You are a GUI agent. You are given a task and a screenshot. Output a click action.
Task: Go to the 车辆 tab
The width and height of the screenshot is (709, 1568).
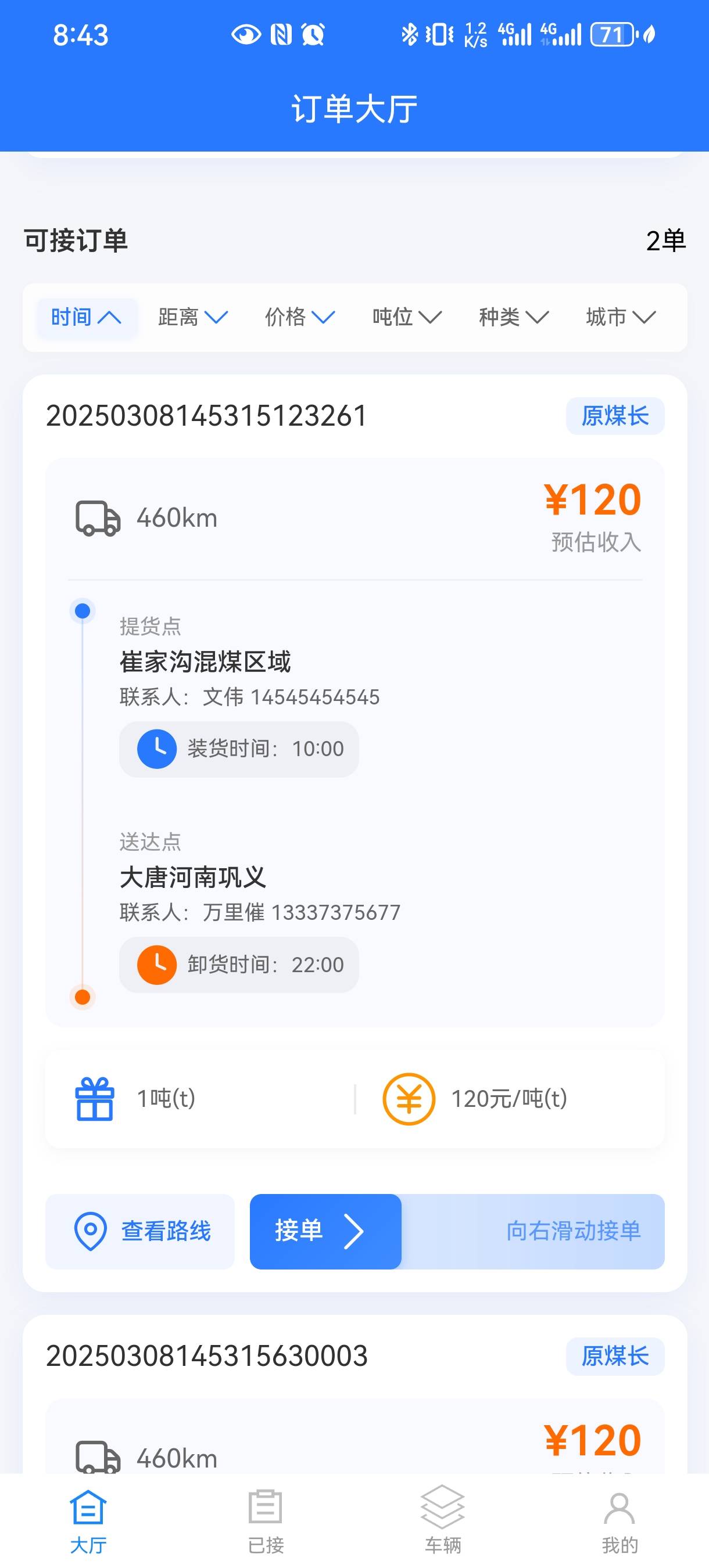coord(443,1520)
